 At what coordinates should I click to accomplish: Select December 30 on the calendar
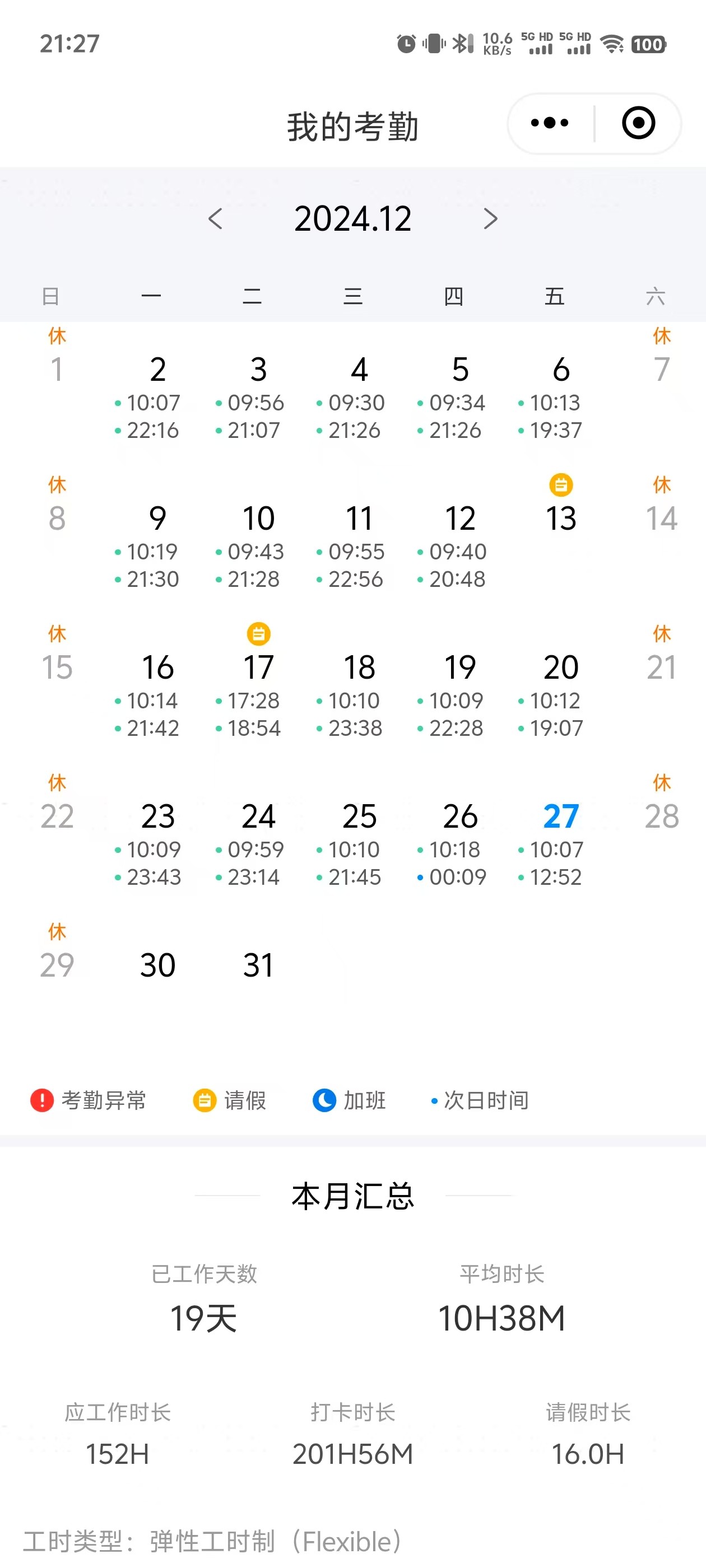[x=157, y=965]
